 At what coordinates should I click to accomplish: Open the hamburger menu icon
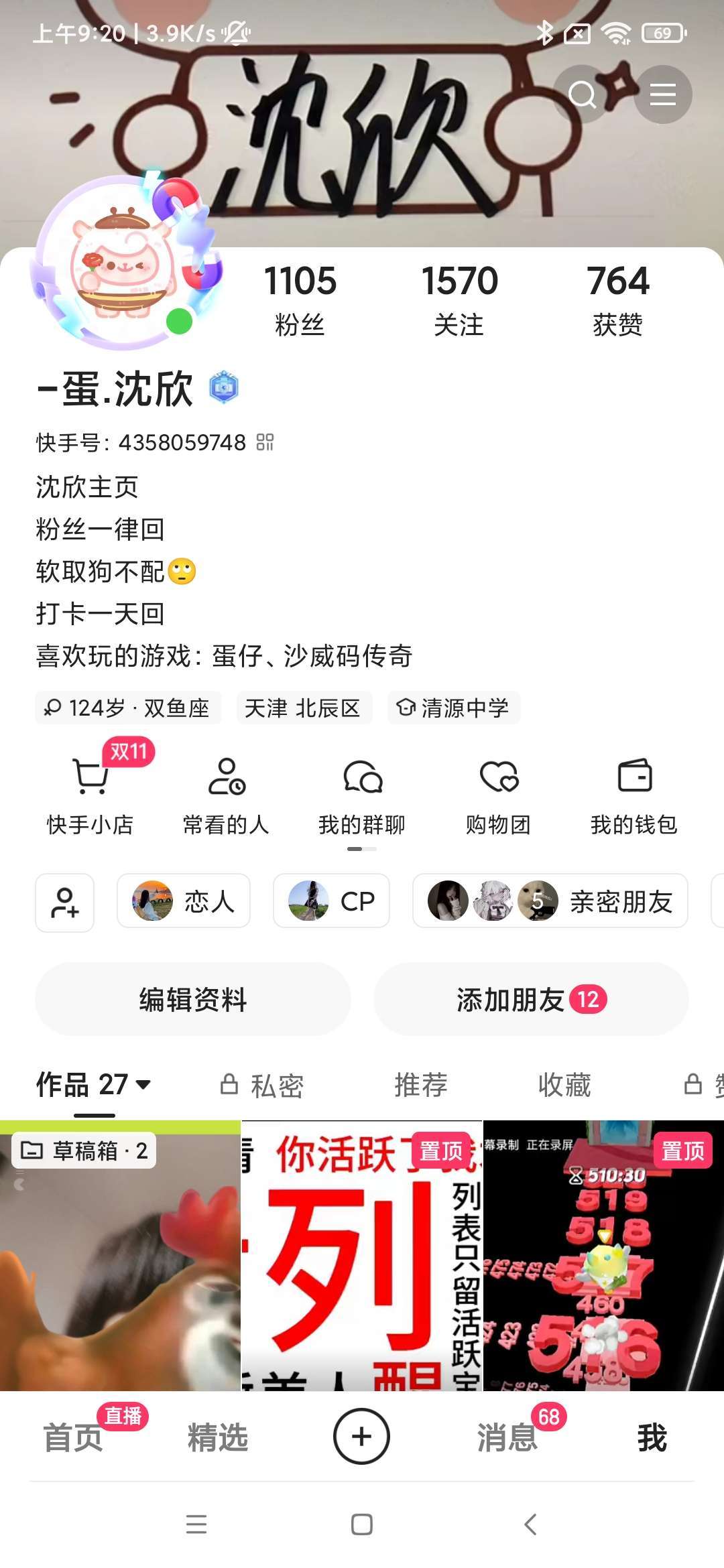point(662,94)
